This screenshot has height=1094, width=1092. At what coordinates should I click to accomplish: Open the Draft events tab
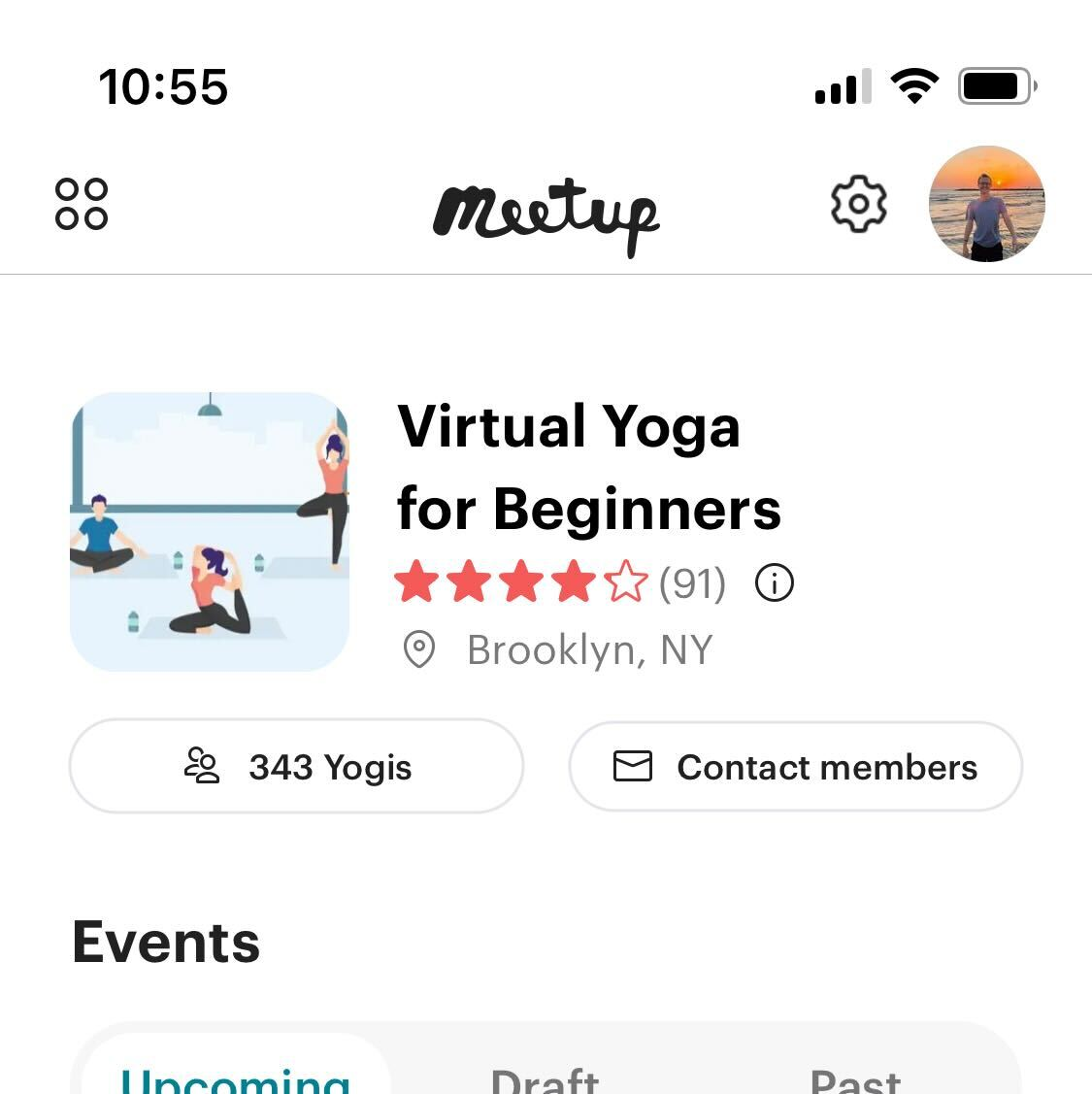point(545,1077)
